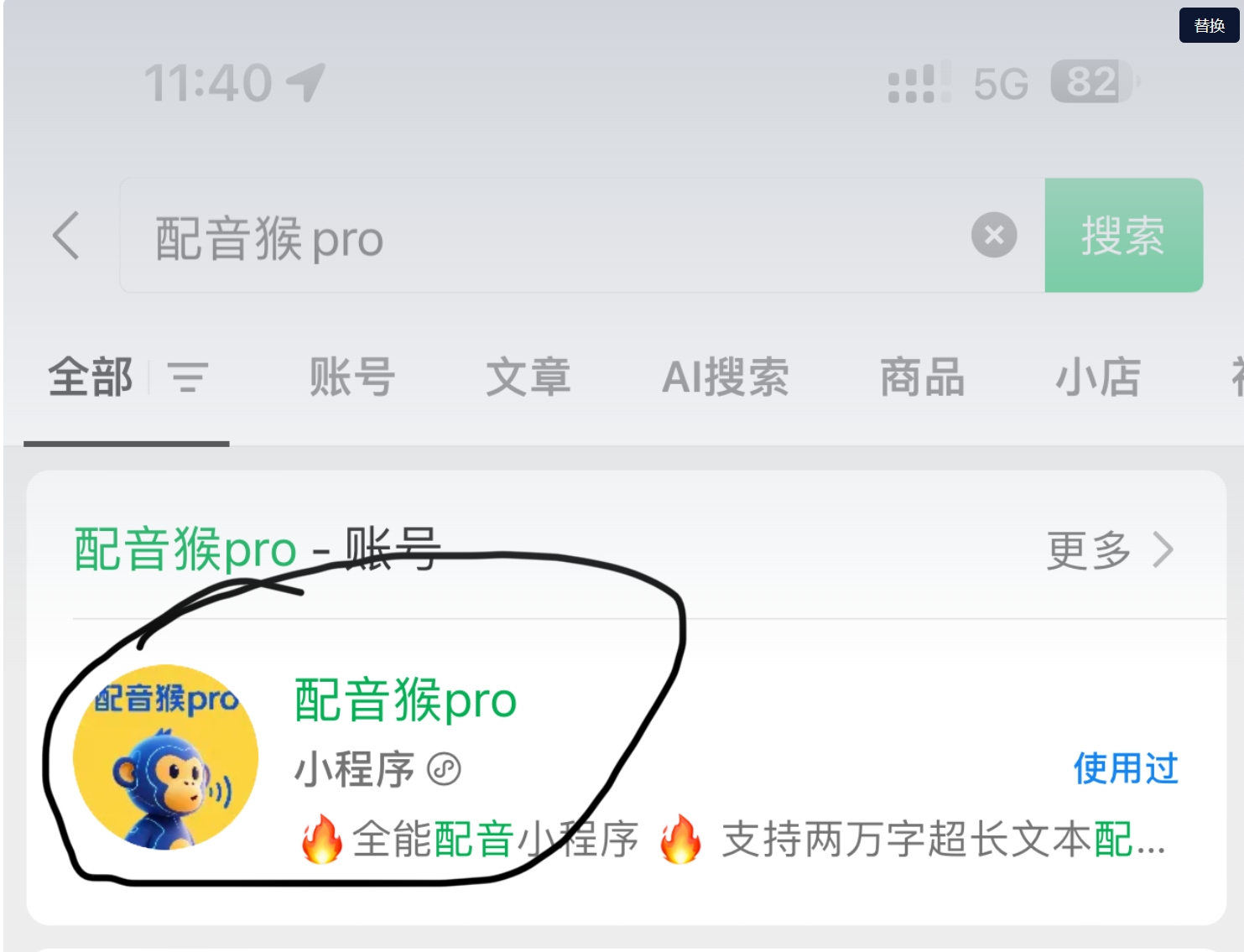Switch to the 文章 tab
Viewport: 1244px width, 952px height.
click(x=528, y=377)
